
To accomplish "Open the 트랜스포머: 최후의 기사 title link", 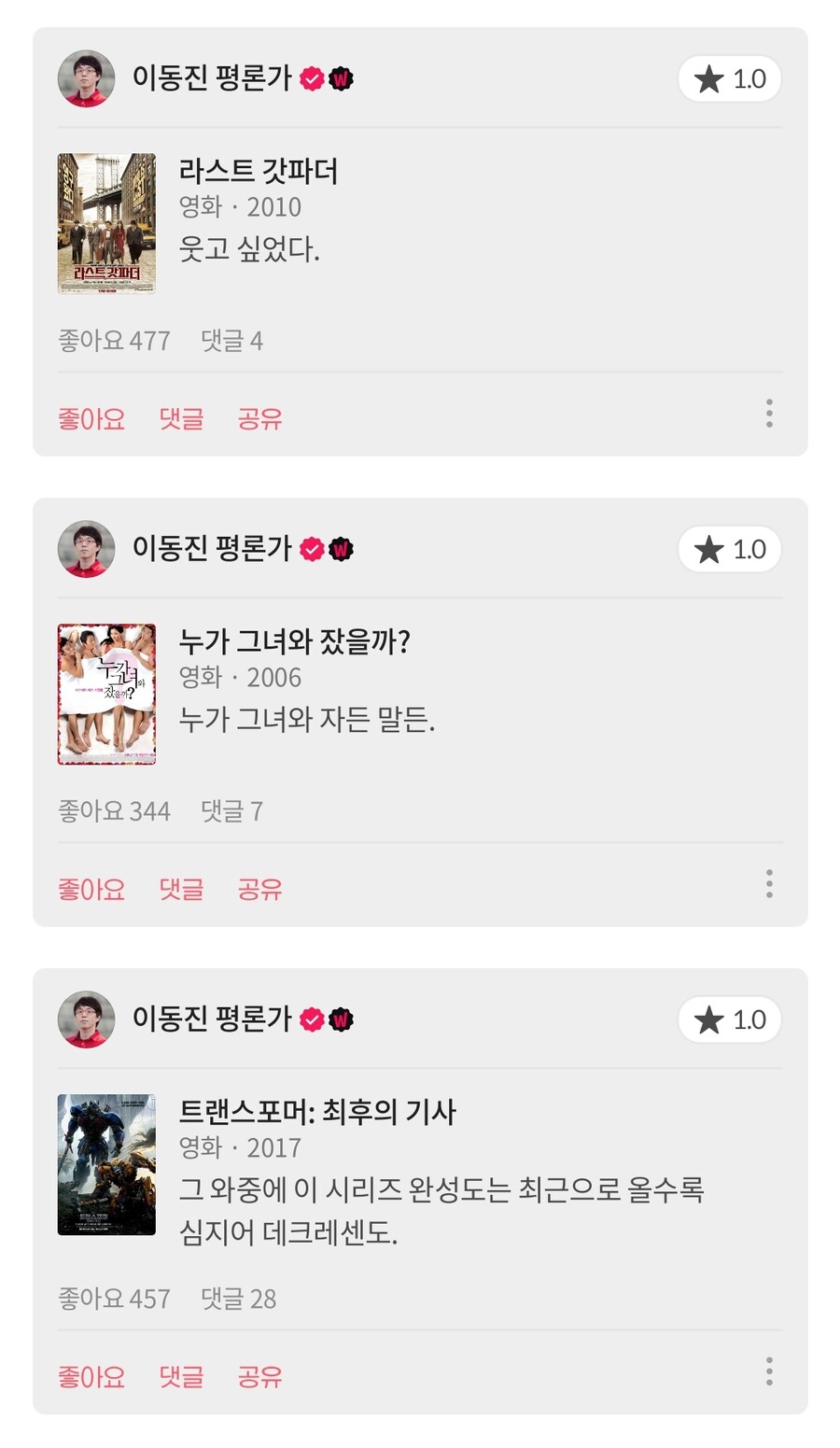I will pos(317,1113).
